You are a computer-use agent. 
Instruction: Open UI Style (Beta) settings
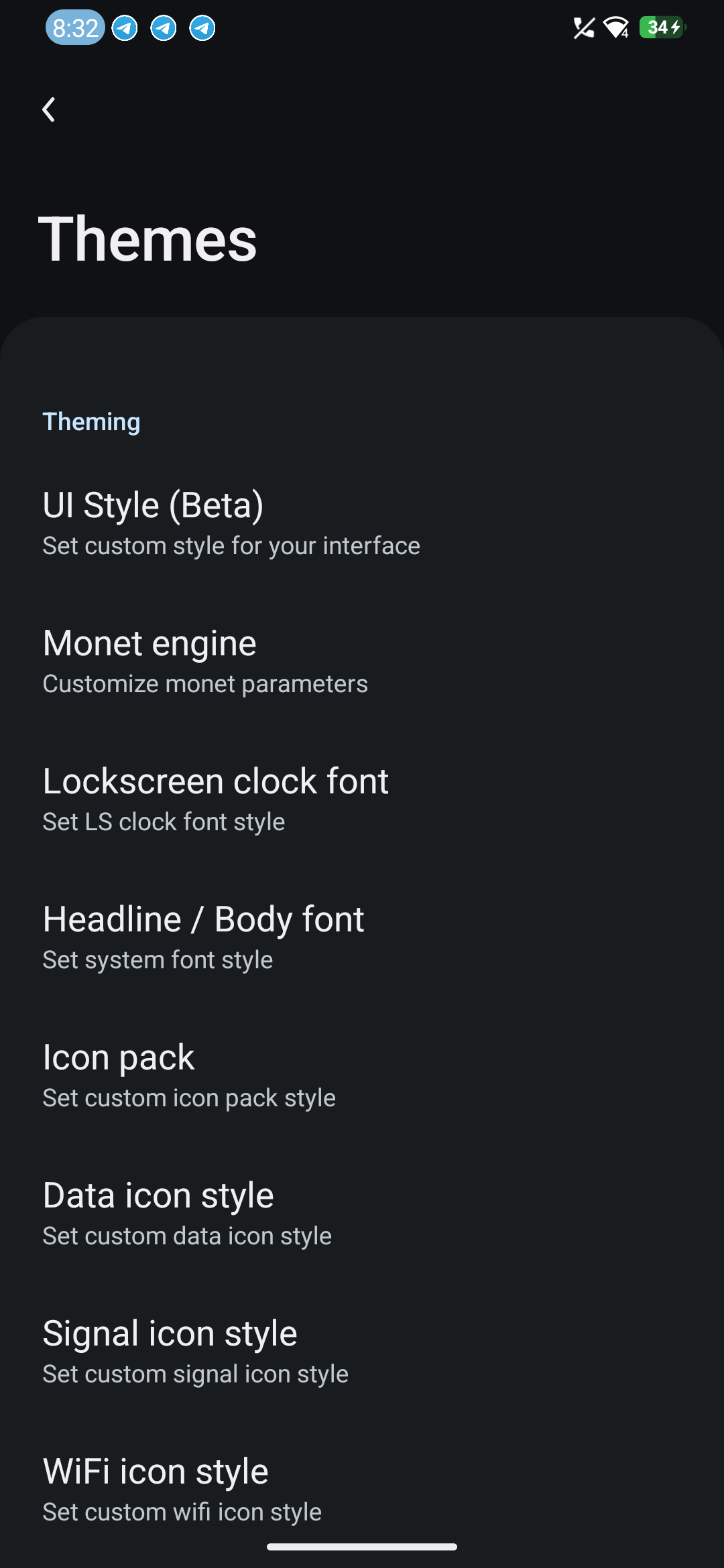pyautogui.click(x=231, y=523)
